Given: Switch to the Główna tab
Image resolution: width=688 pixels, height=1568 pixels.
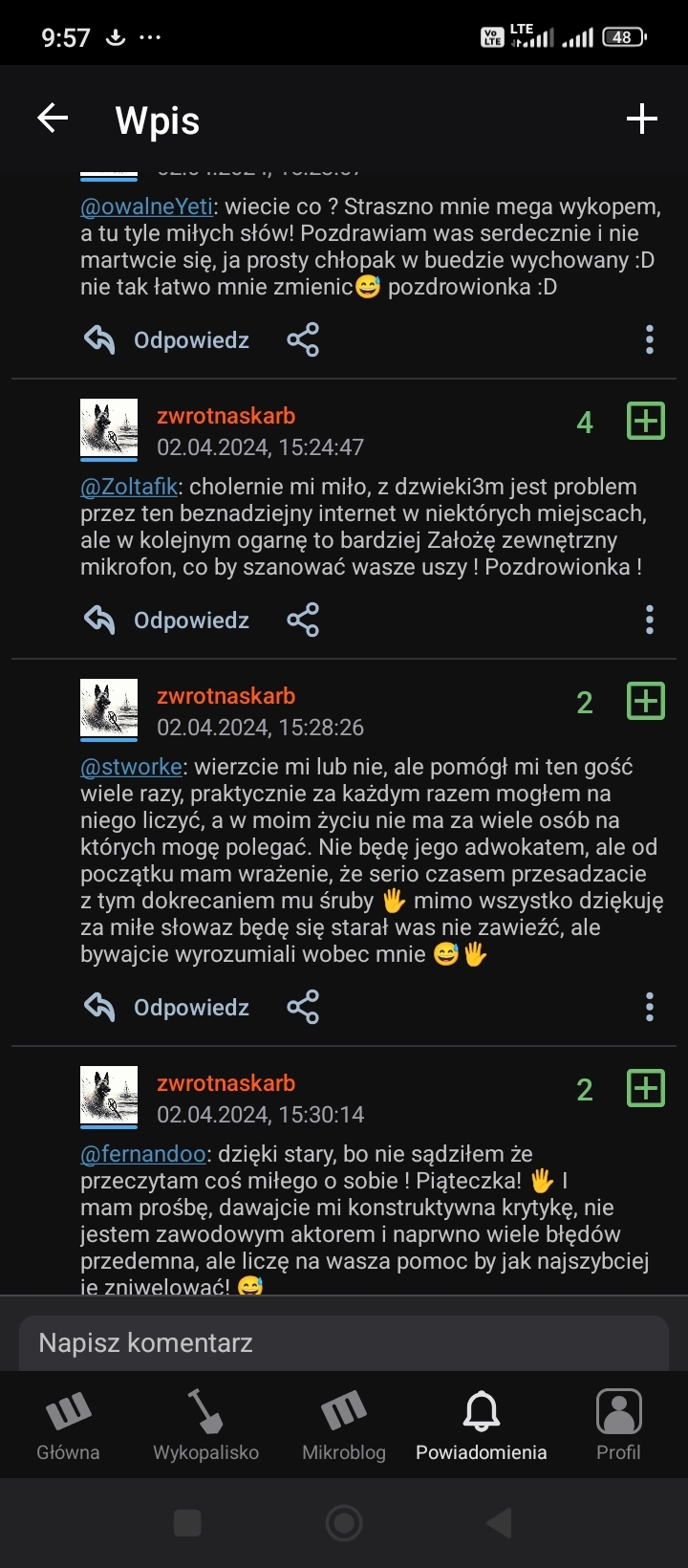Looking at the screenshot, I should click(x=68, y=1425).
